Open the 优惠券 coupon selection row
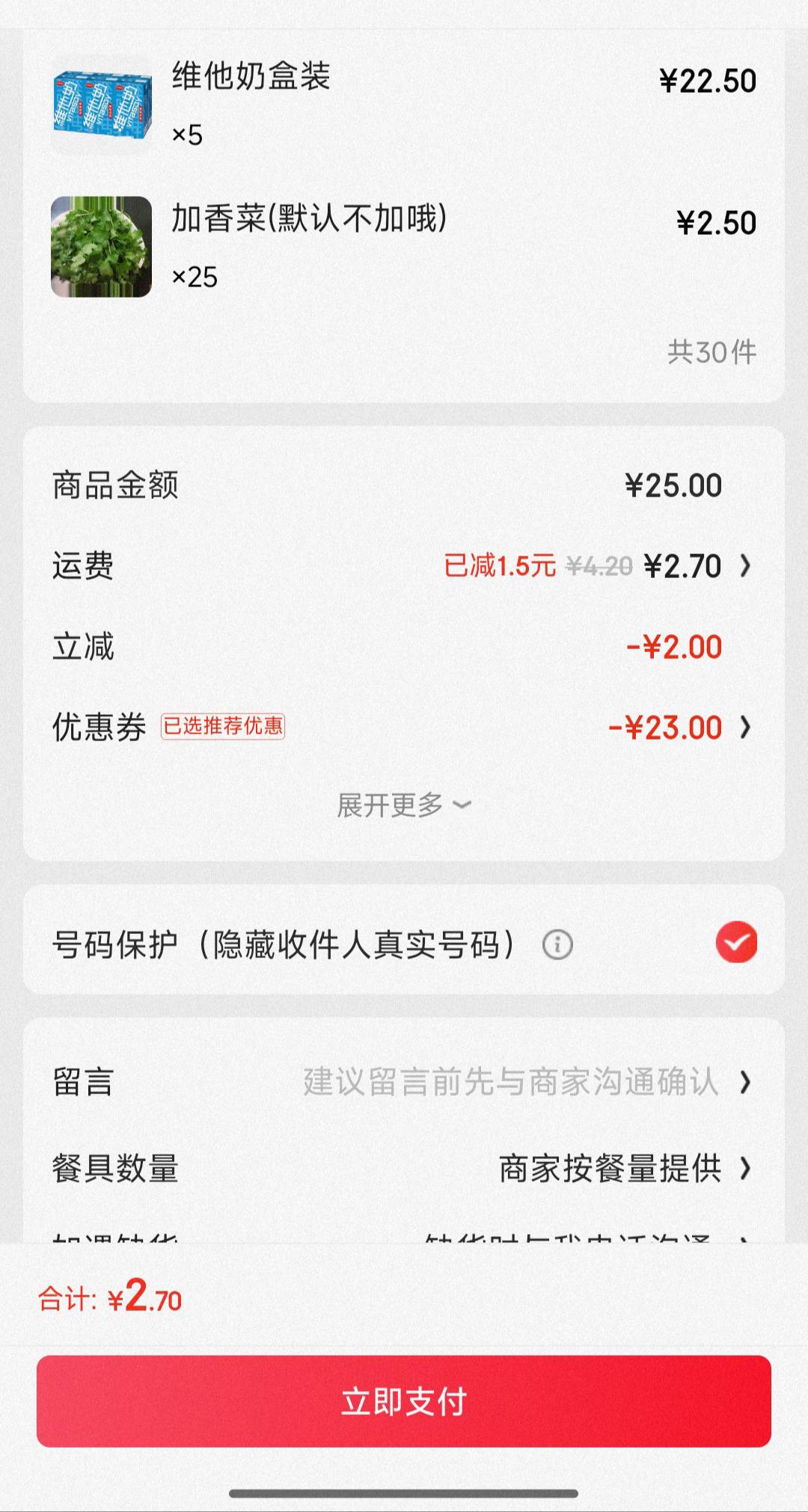Image resolution: width=808 pixels, height=1512 pixels. click(404, 727)
